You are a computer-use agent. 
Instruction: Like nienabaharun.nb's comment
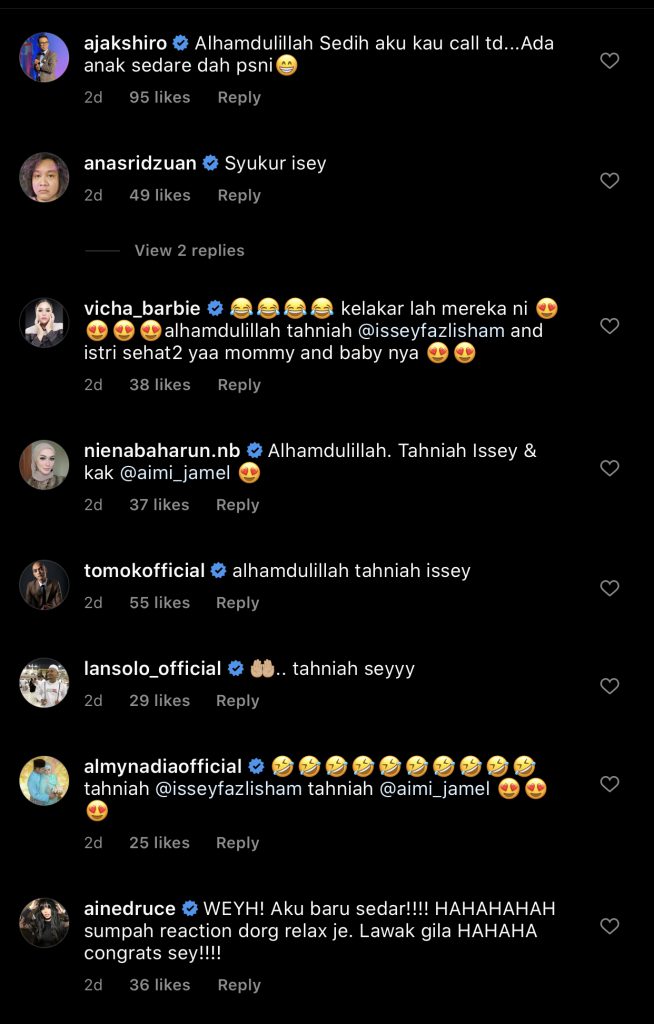(609, 468)
